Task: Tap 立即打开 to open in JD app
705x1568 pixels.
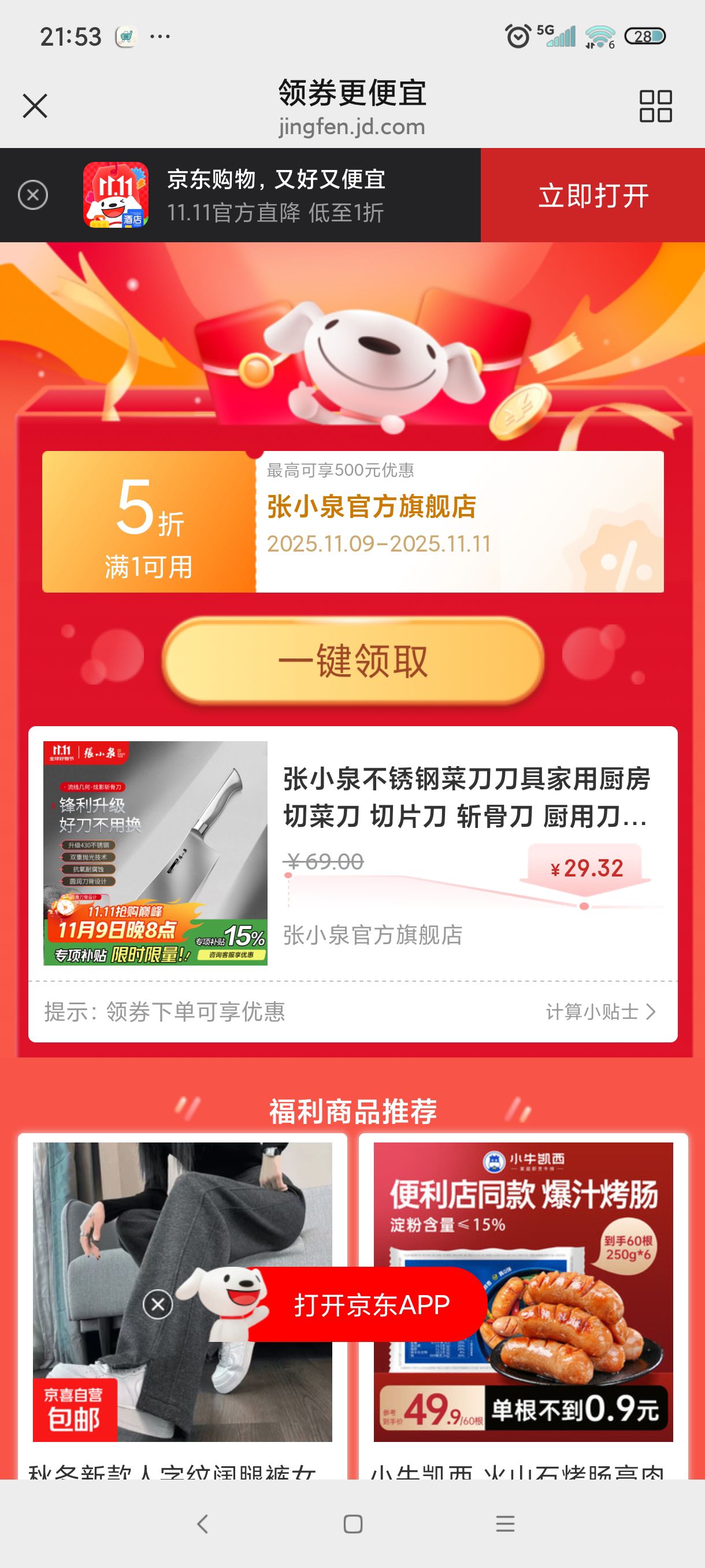Action: pyautogui.click(x=592, y=195)
